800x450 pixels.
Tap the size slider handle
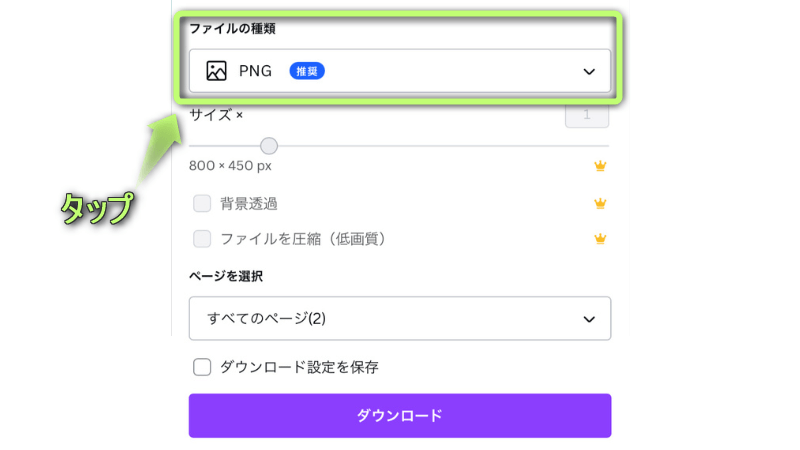coord(268,146)
